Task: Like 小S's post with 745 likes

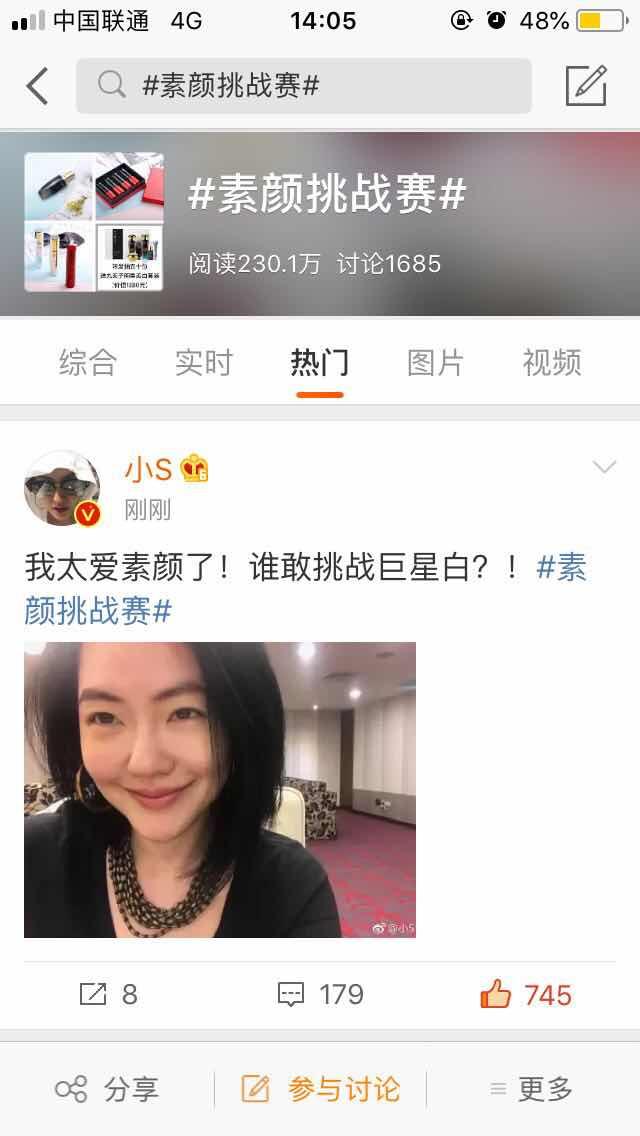Action: (526, 994)
